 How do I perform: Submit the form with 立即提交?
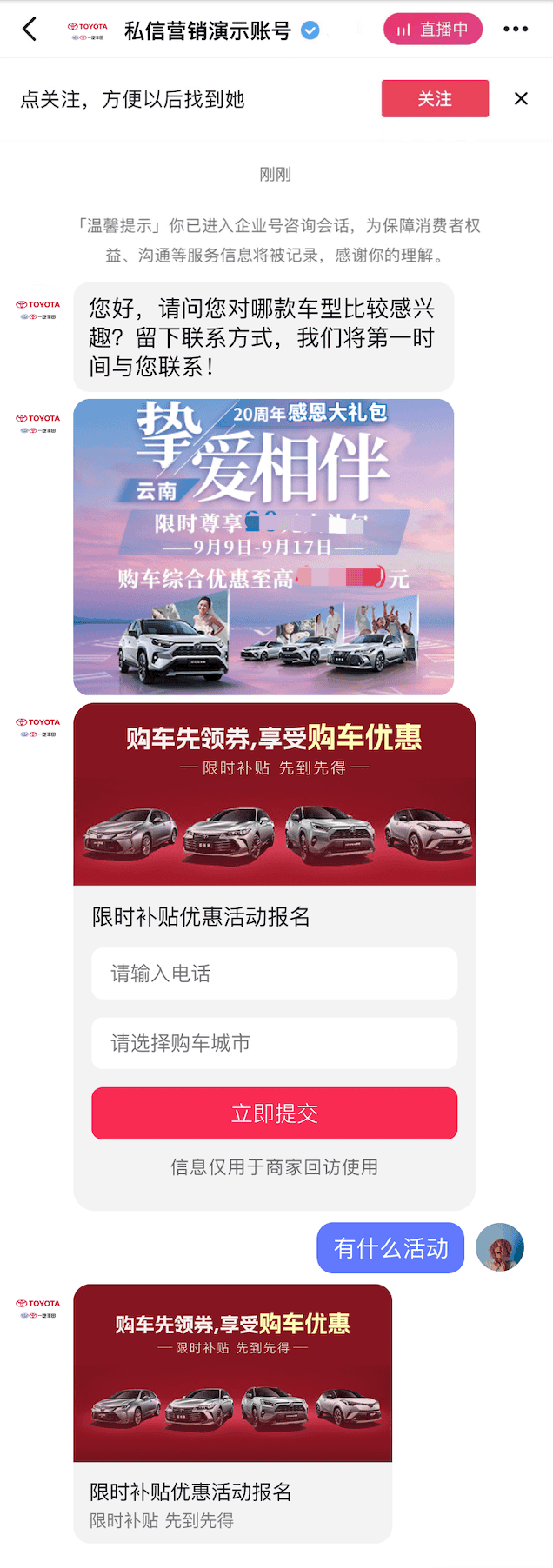pos(274,1113)
